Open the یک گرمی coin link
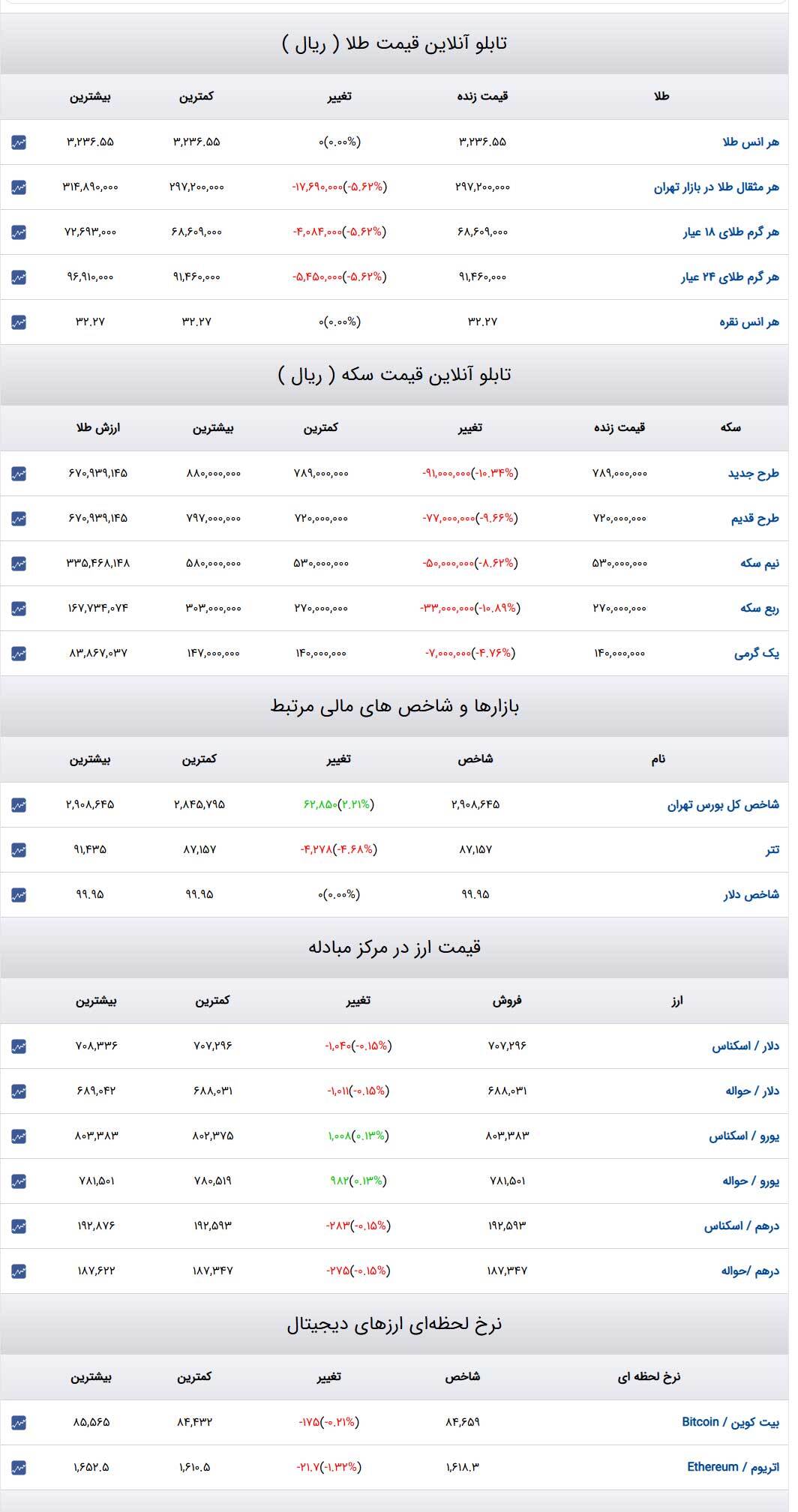 coord(756,654)
